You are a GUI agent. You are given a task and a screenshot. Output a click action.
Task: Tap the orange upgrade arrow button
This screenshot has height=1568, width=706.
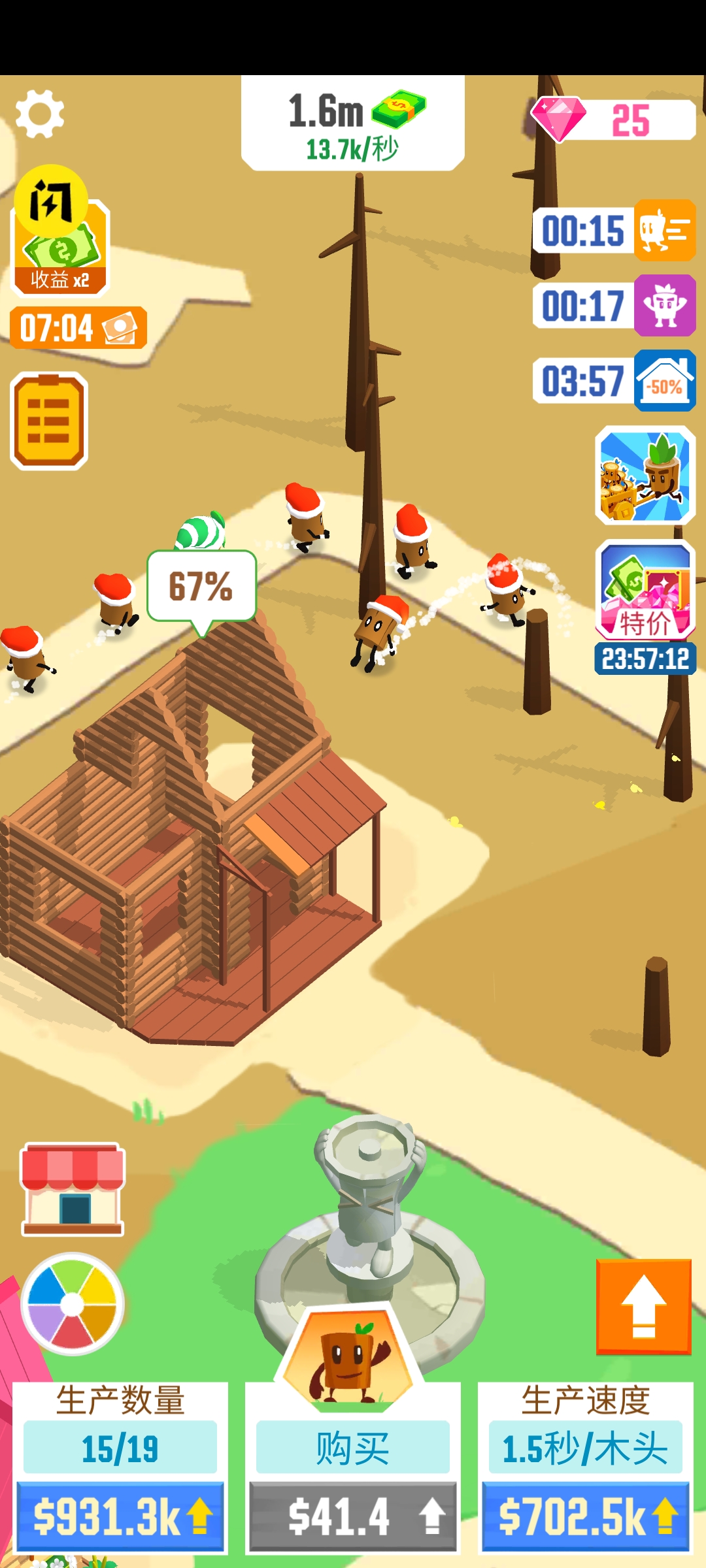[x=643, y=1307]
